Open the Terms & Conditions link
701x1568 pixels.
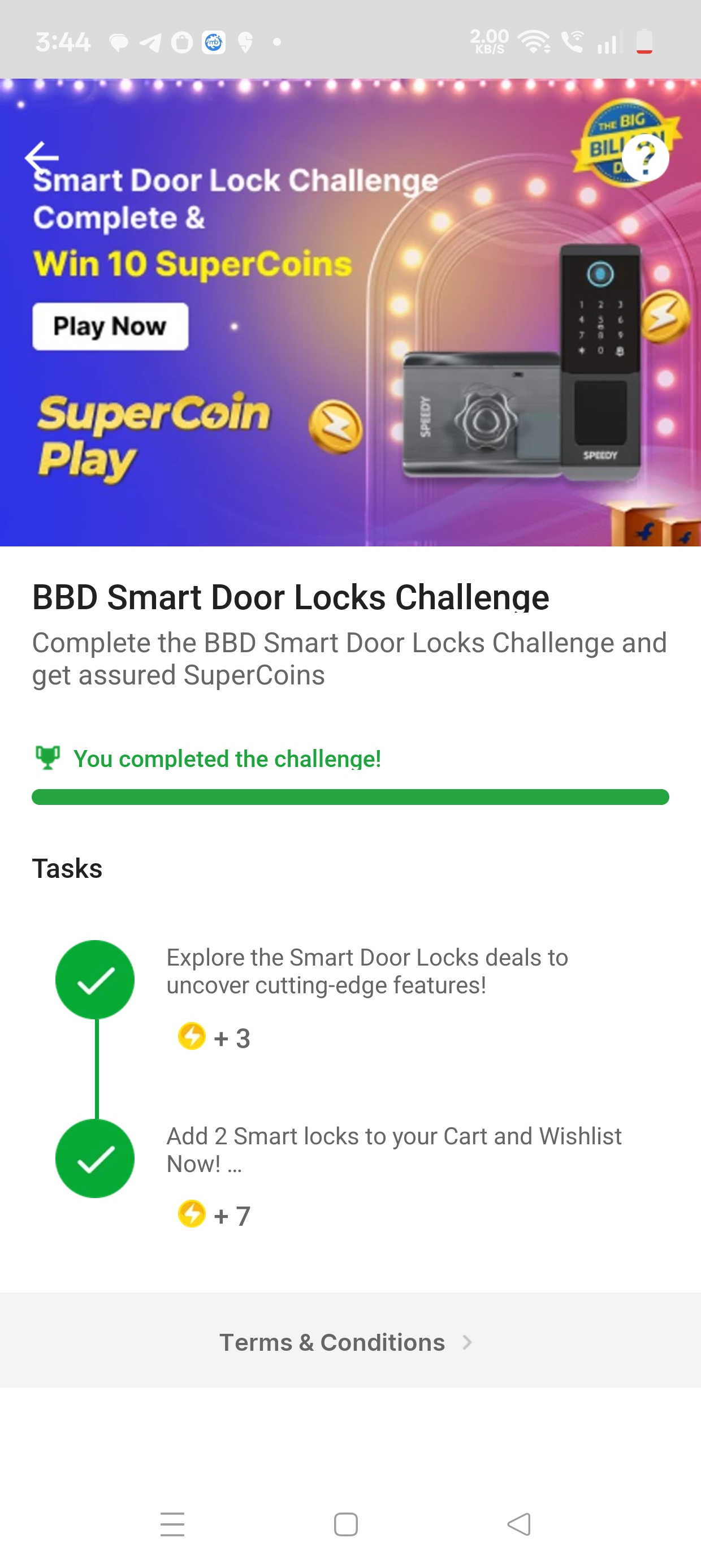click(332, 1342)
